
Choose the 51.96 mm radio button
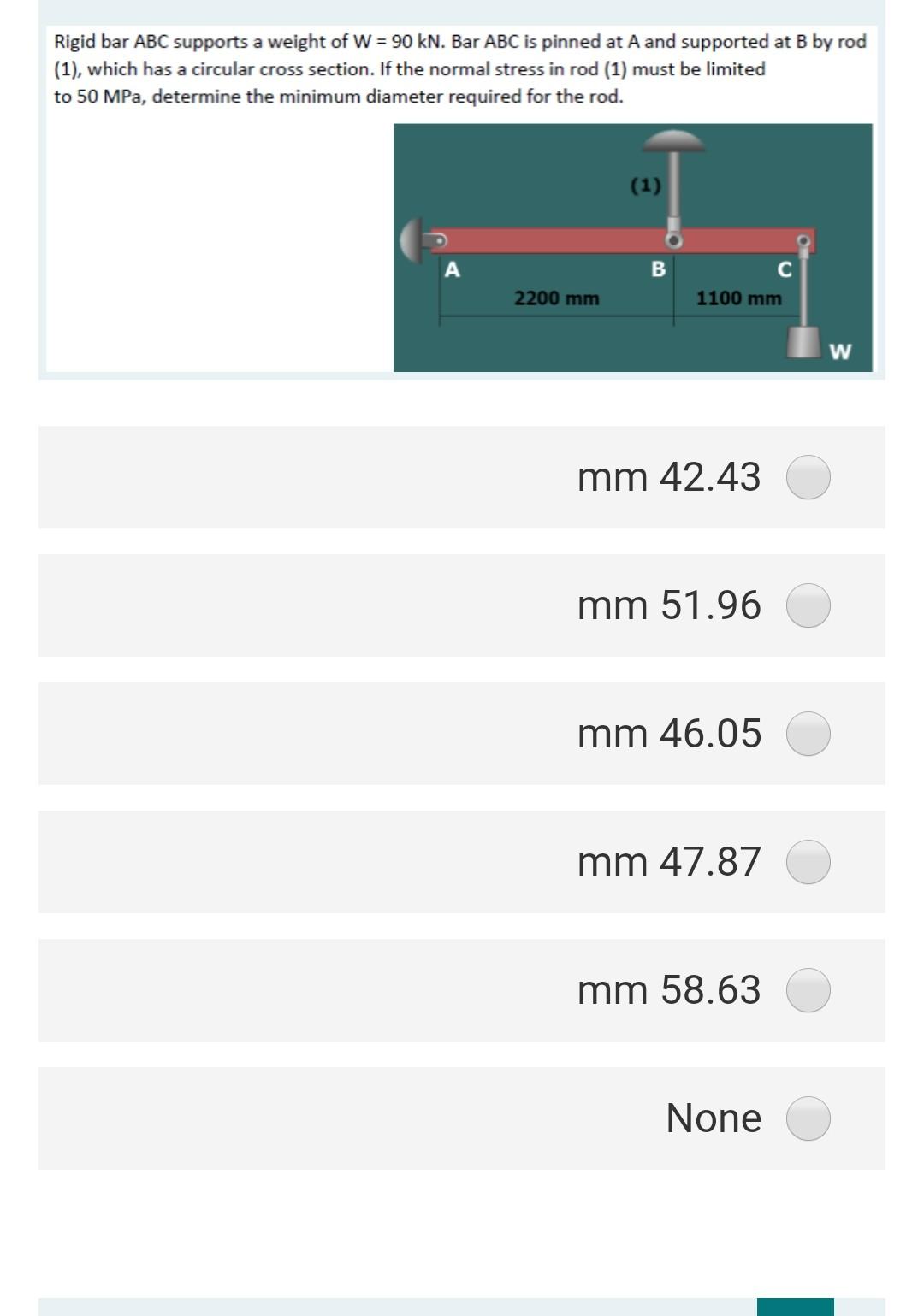pyautogui.click(x=808, y=605)
